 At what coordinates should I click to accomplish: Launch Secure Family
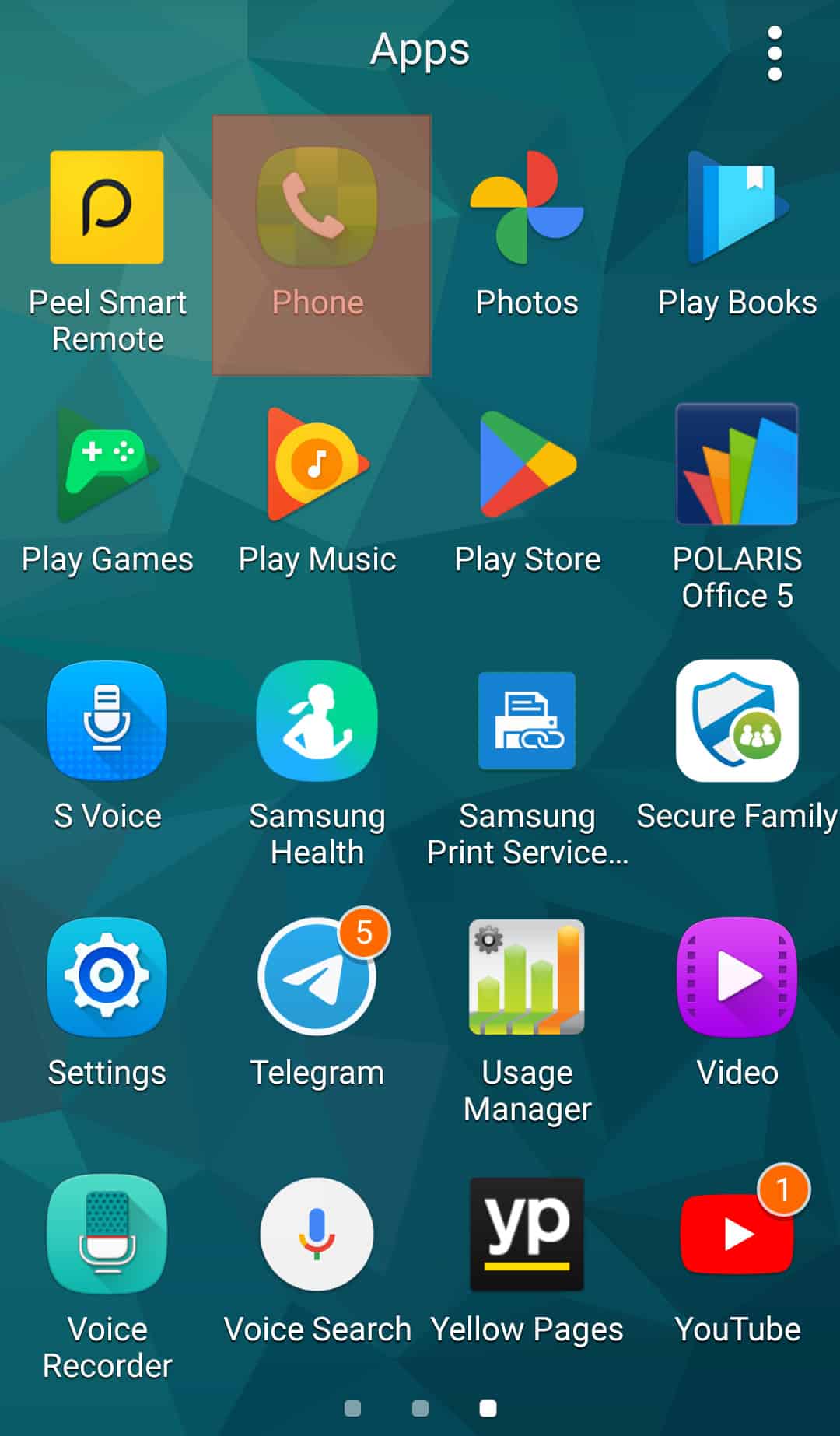(737, 721)
